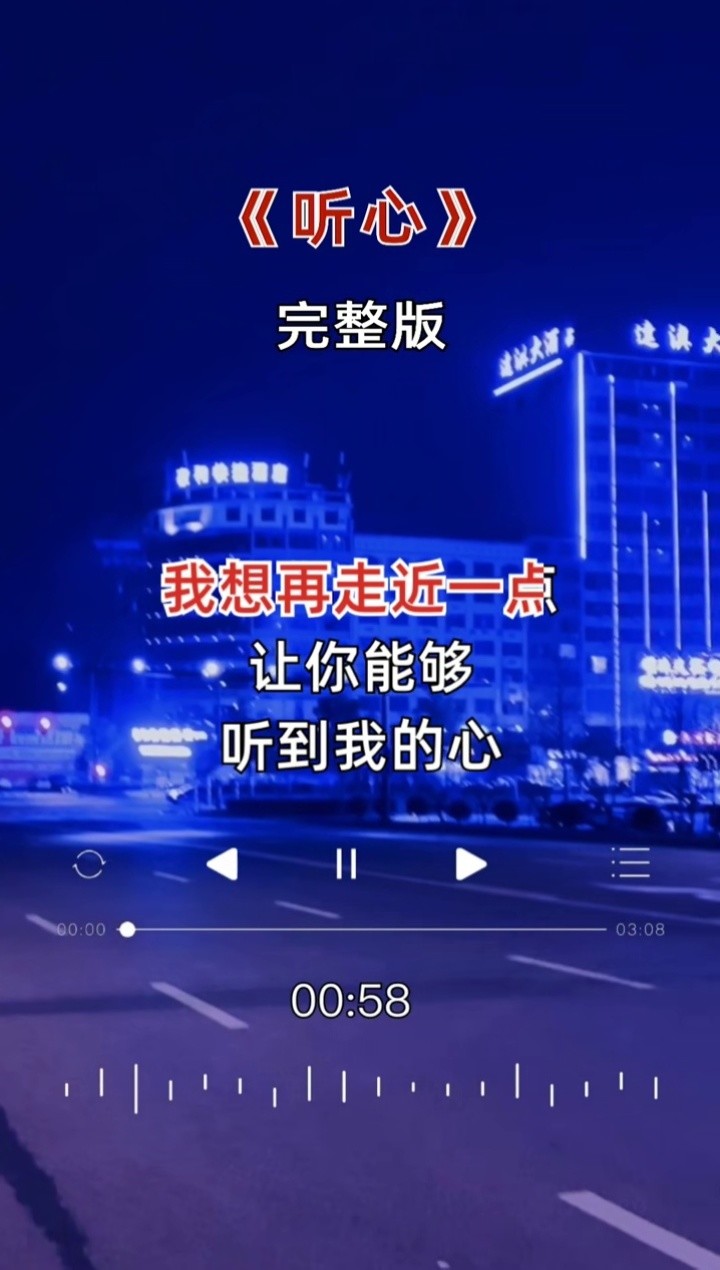Click the pause icon in the control bar

tap(344, 865)
